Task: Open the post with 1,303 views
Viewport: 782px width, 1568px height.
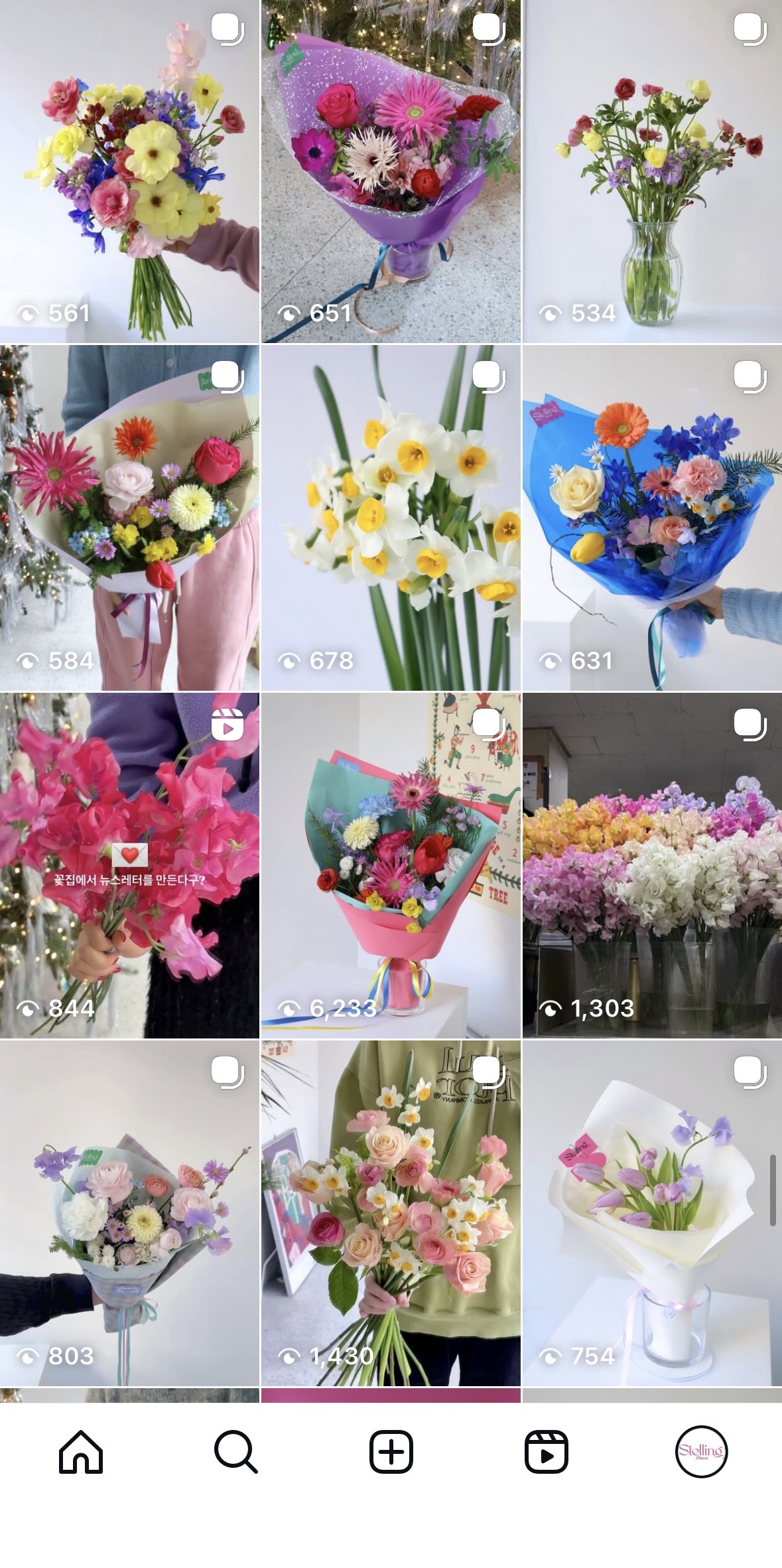Action: pyautogui.click(x=652, y=865)
